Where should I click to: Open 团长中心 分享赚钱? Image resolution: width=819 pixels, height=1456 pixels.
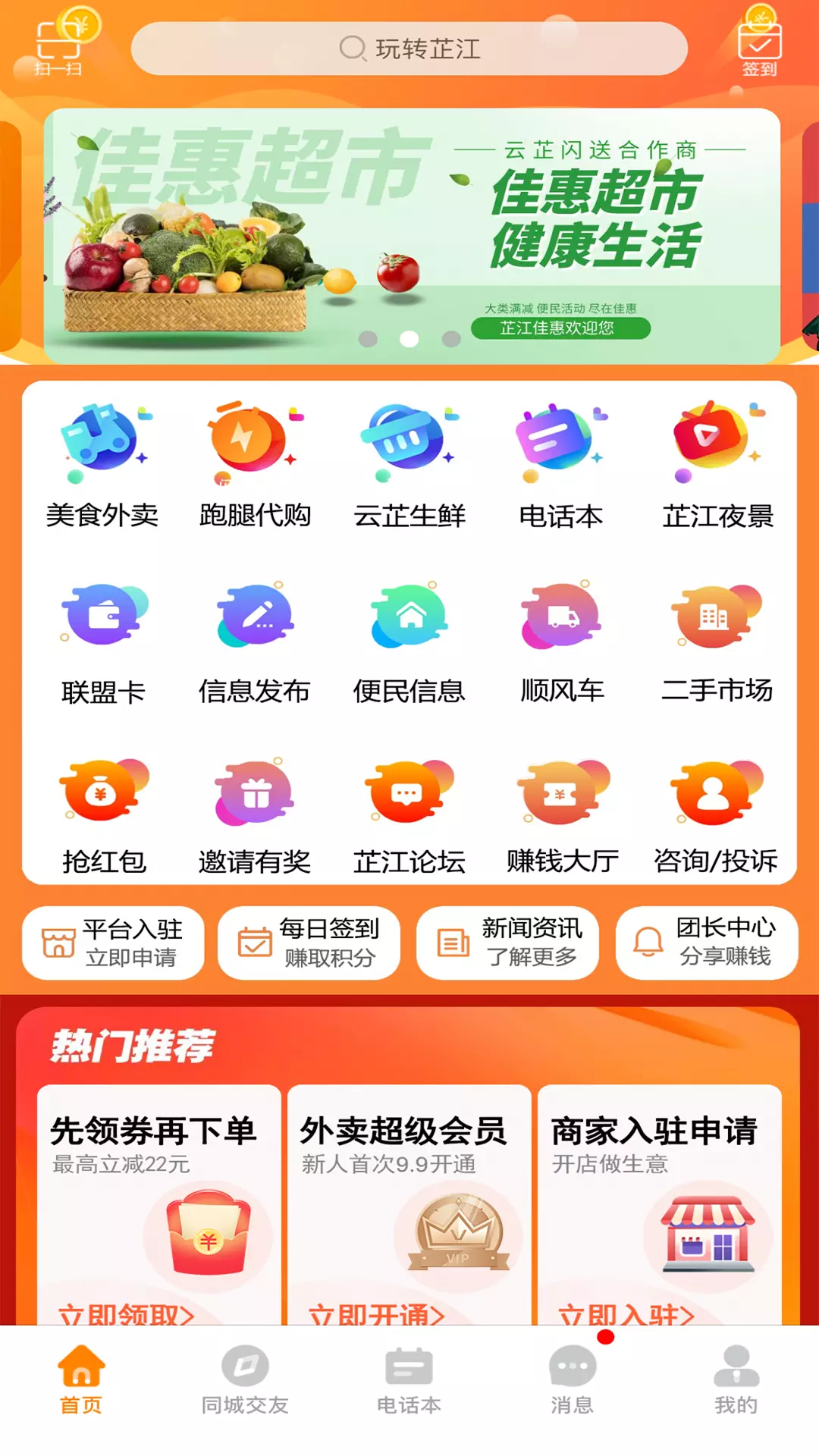coord(707,943)
